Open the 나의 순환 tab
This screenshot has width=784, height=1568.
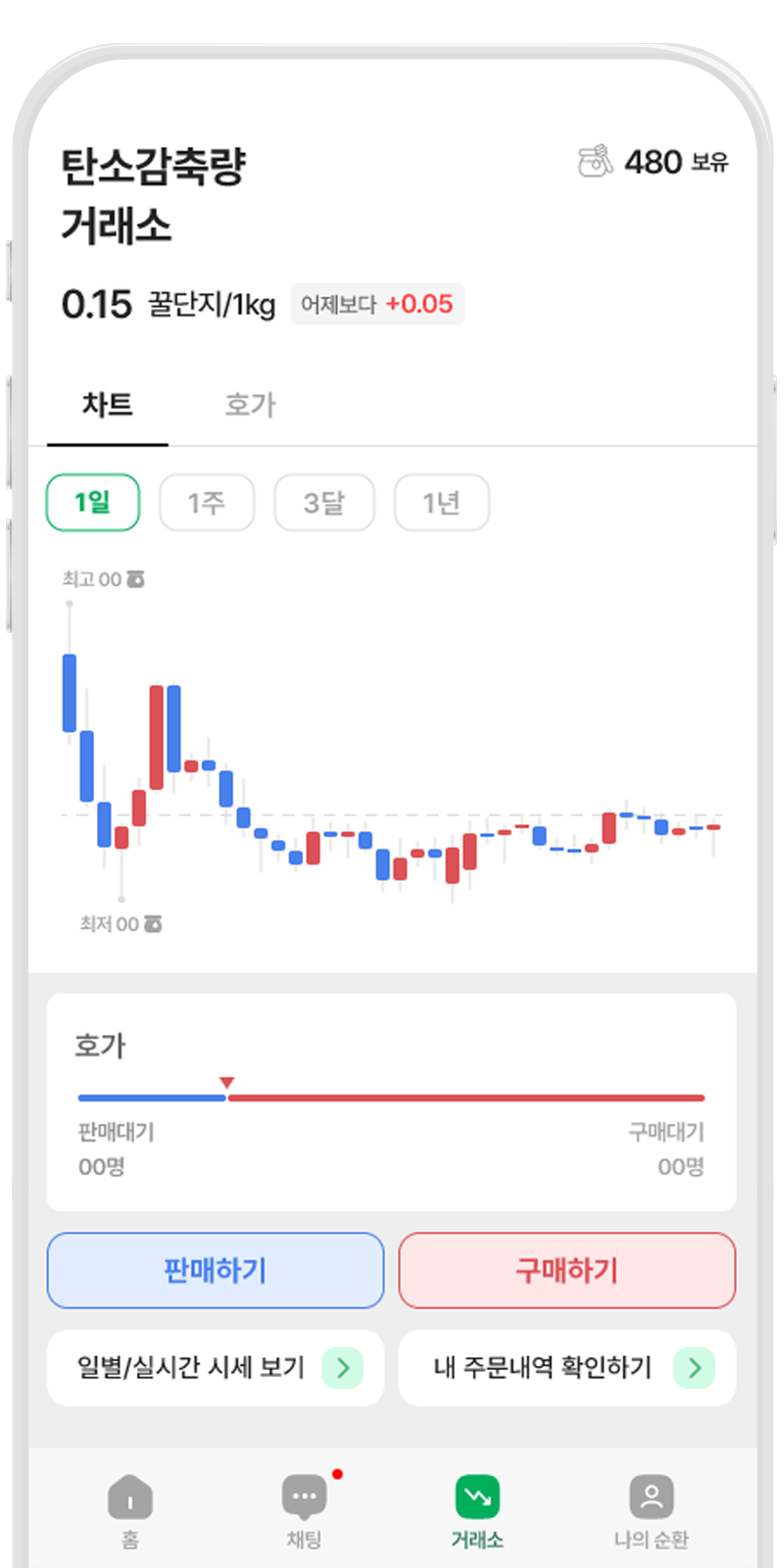click(x=652, y=1512)
